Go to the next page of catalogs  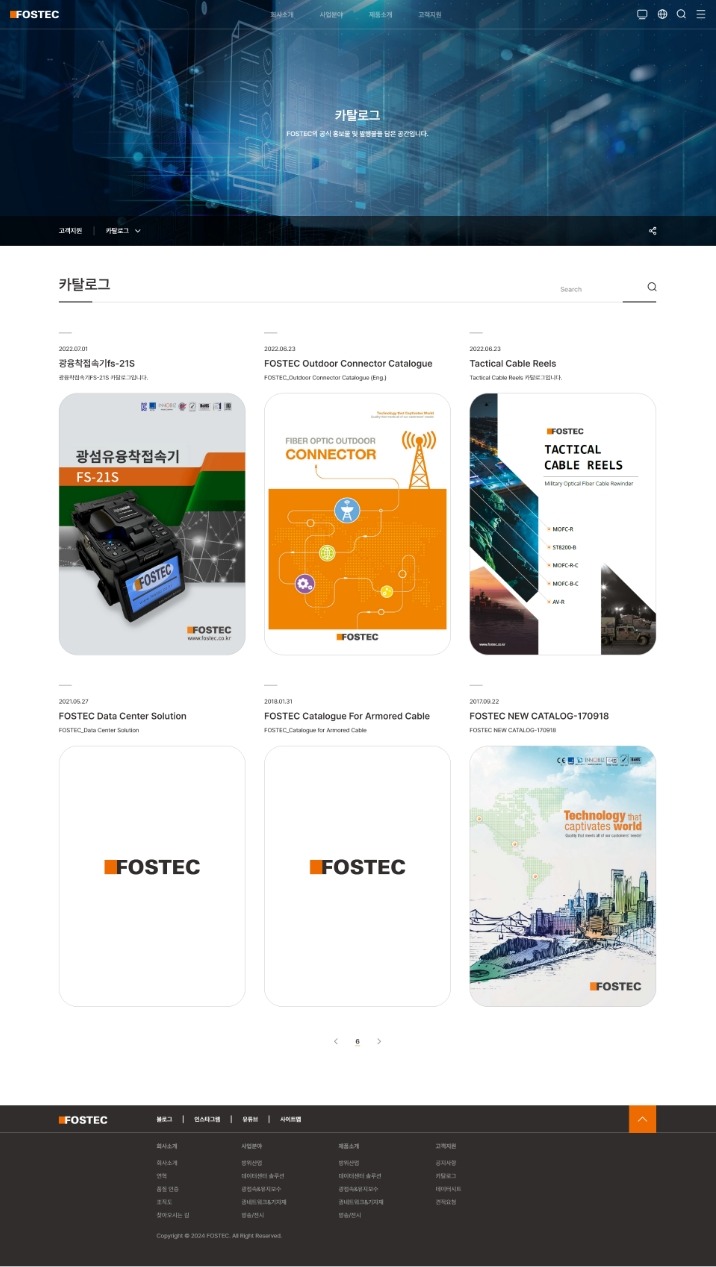pos(379,1042)
